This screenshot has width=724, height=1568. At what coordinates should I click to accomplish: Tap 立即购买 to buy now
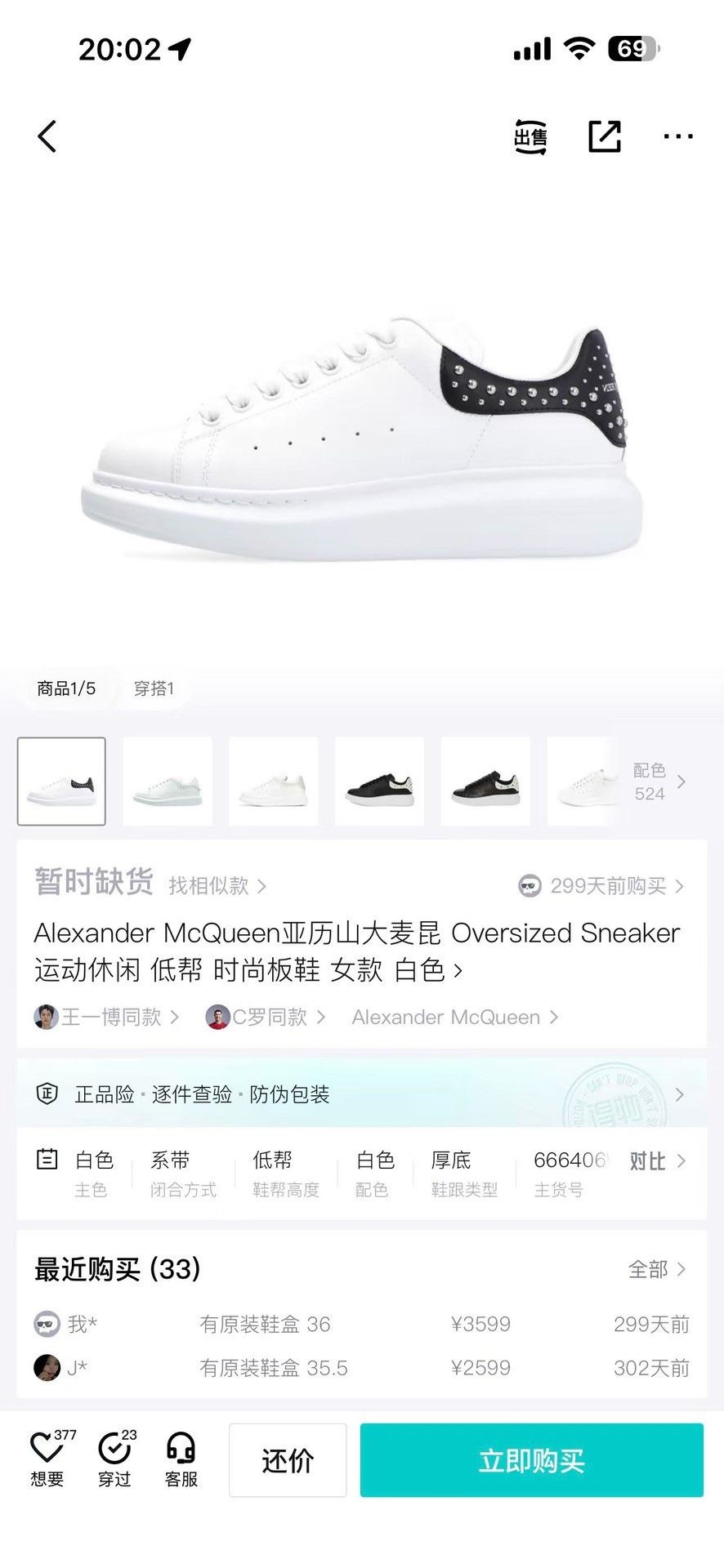coord(532,1460)
